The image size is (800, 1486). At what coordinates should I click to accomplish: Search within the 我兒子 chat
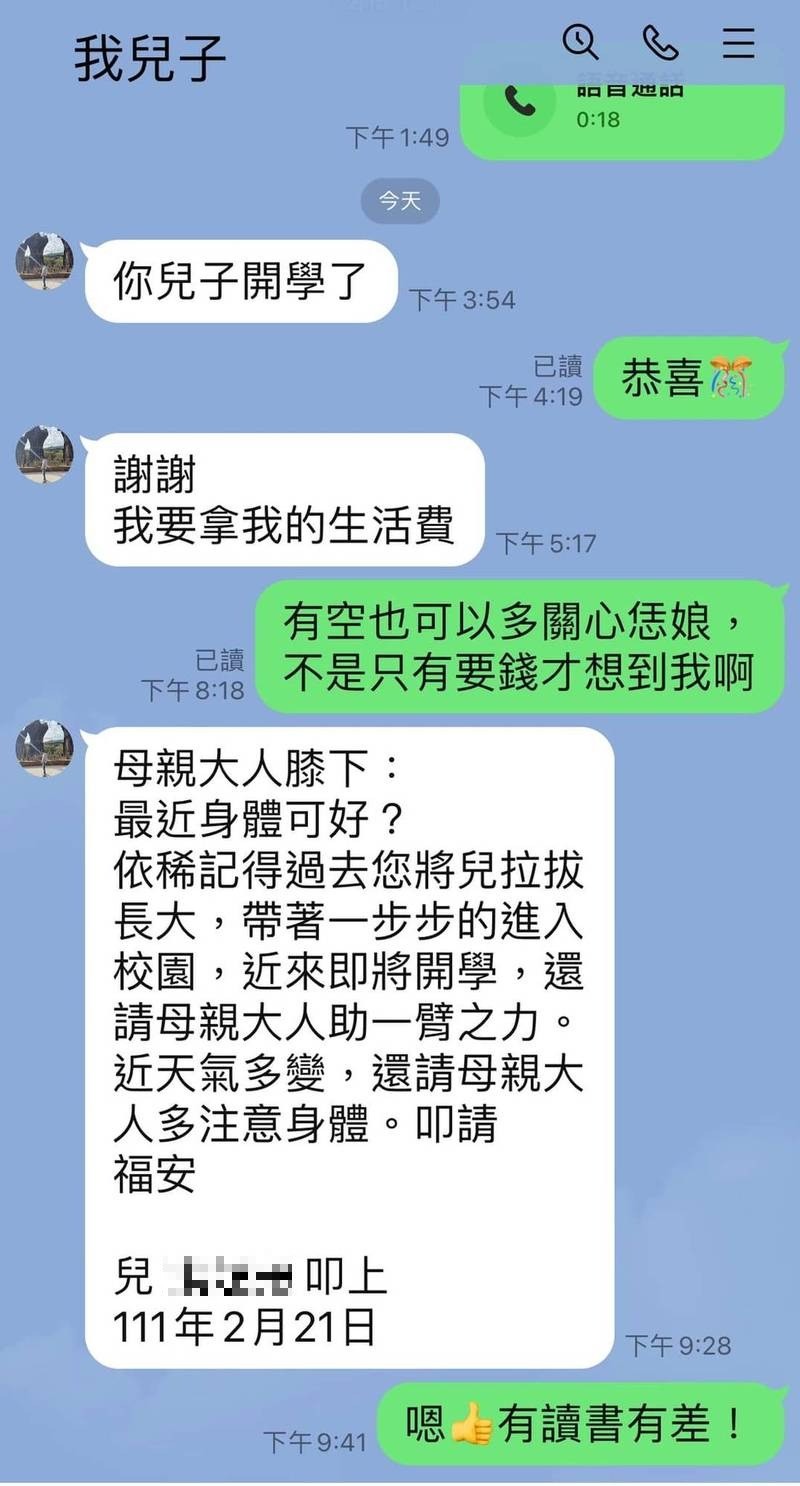(x=580, y=42)
